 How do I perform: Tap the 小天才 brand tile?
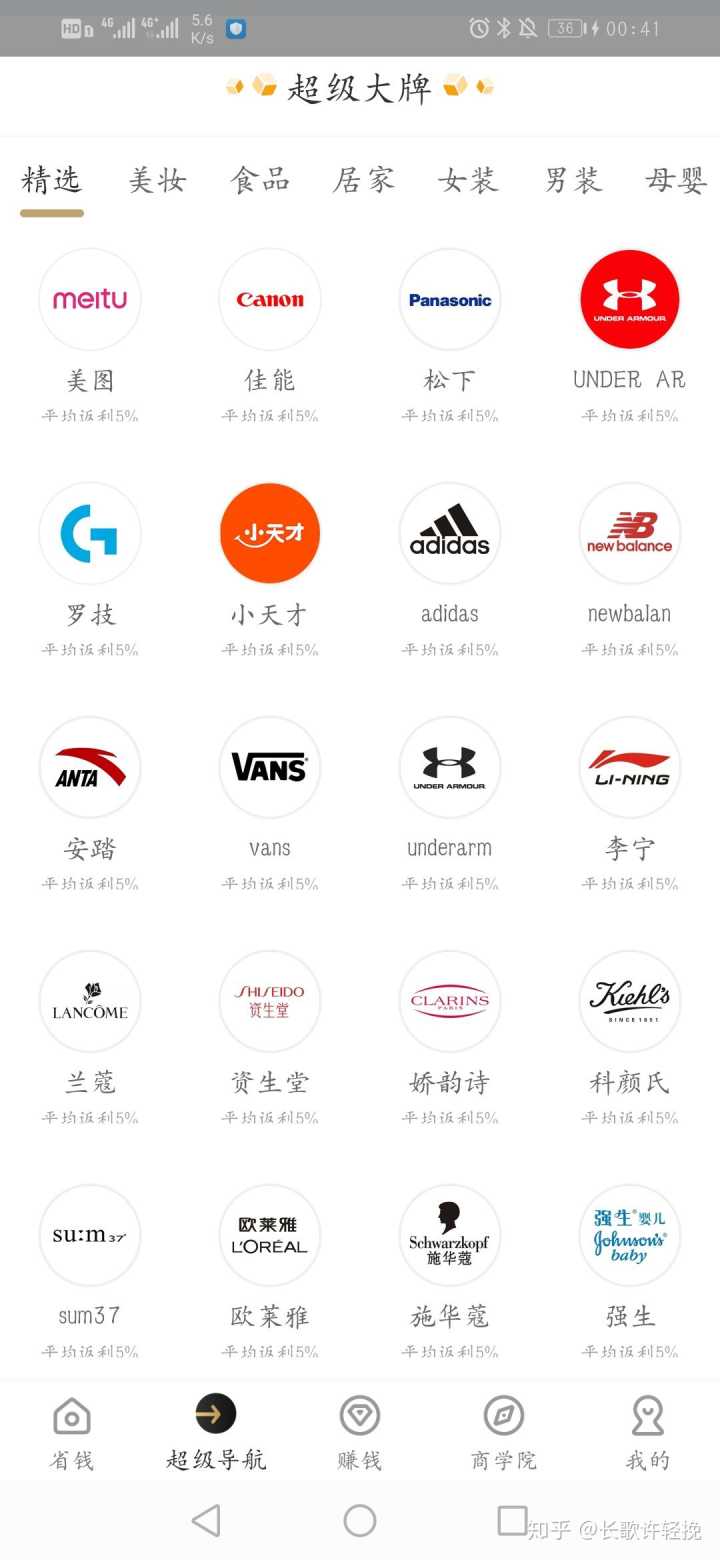click(x=270, y=534)
